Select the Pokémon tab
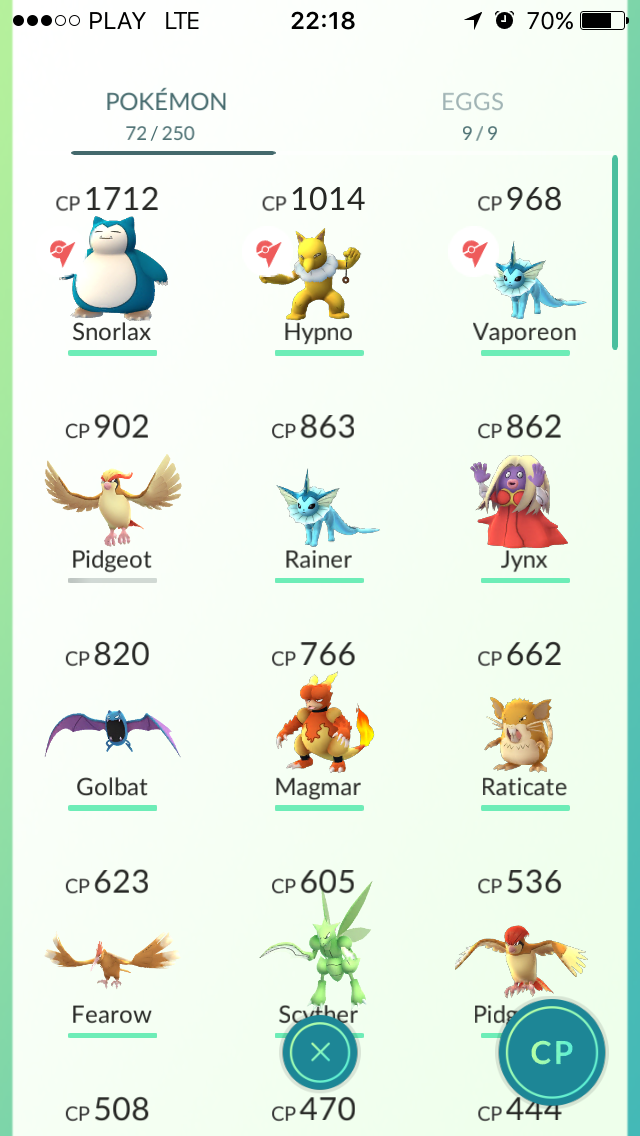The image size is (640, 1136). pos(166,114)
